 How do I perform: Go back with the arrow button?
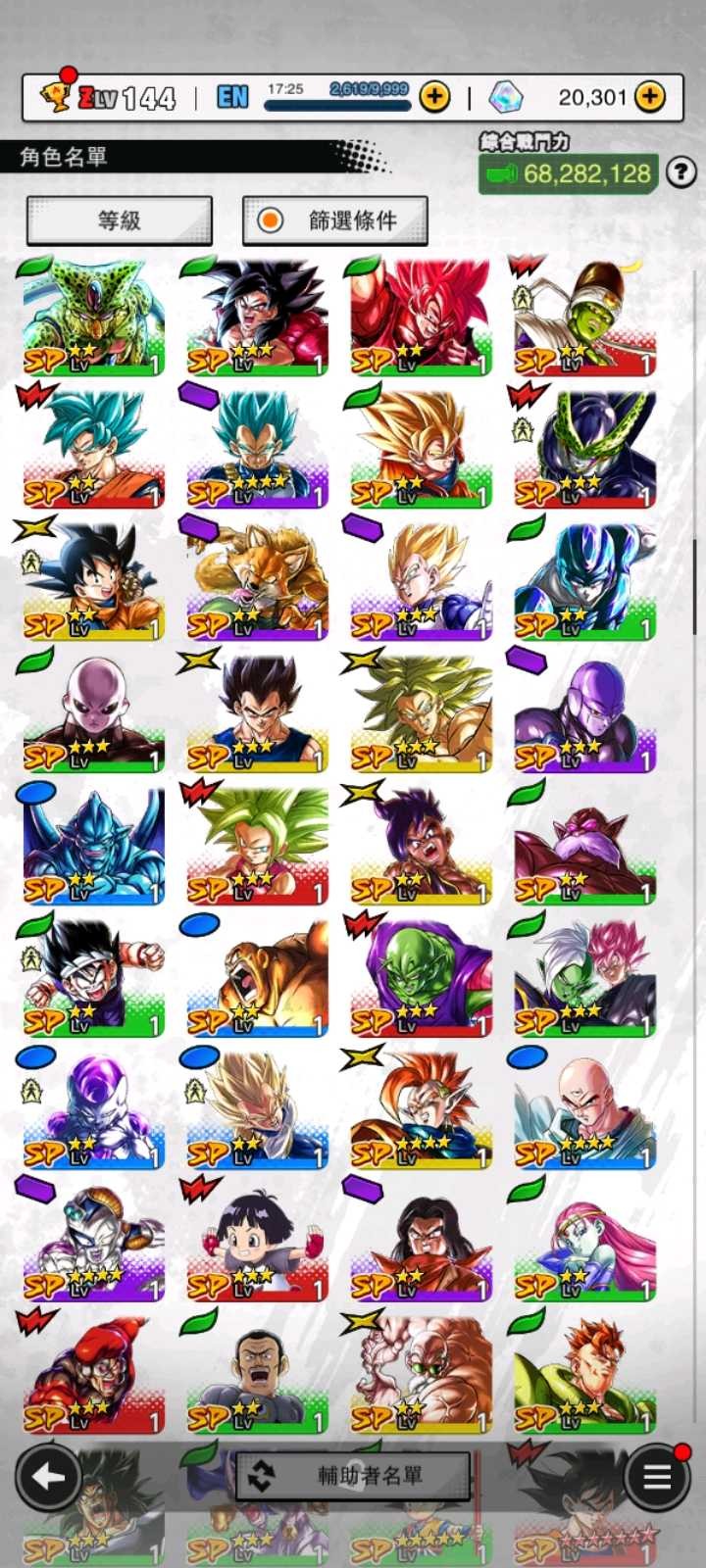[x=47, y=1477]
